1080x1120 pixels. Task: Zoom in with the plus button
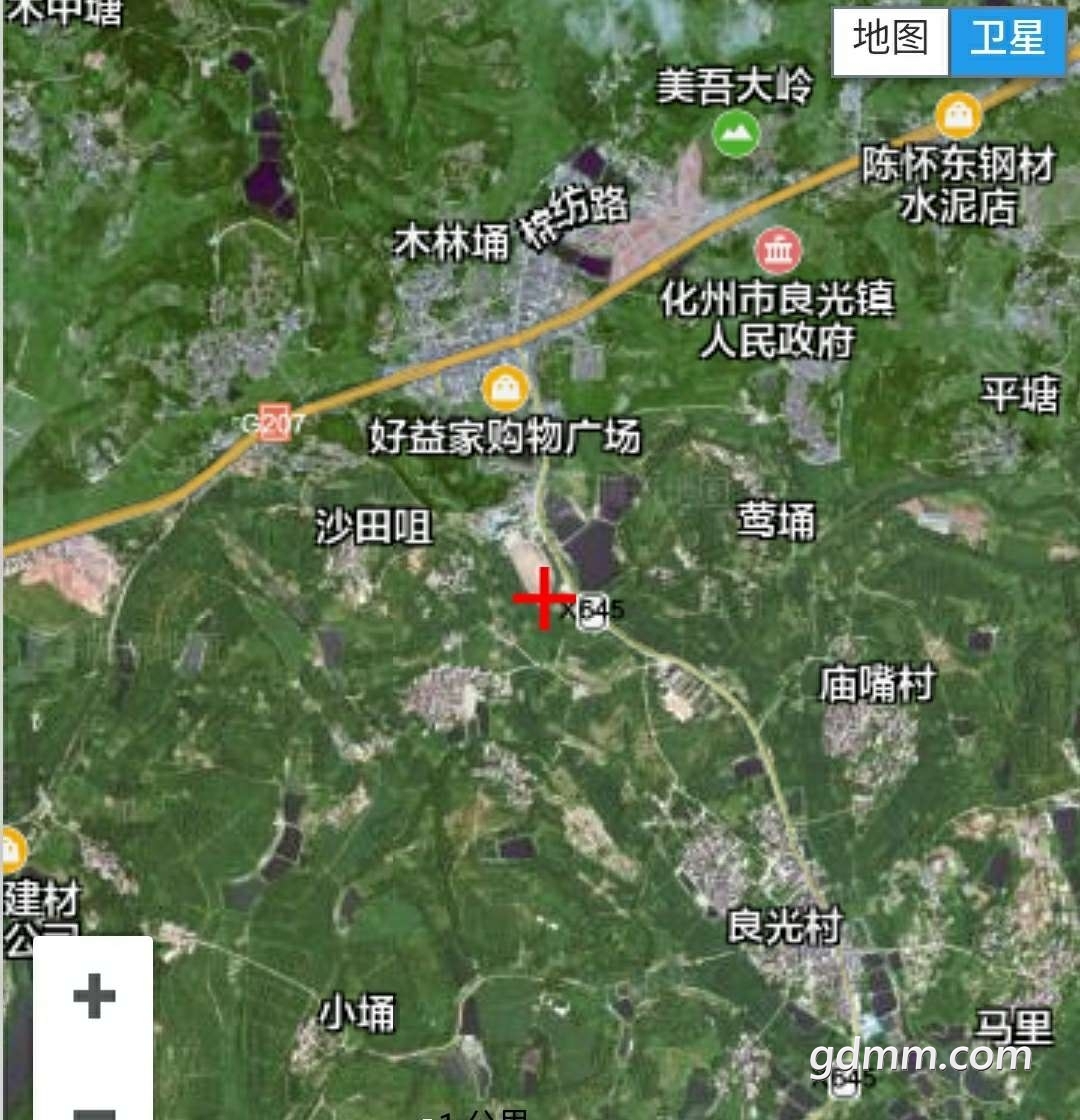[94, 996]
